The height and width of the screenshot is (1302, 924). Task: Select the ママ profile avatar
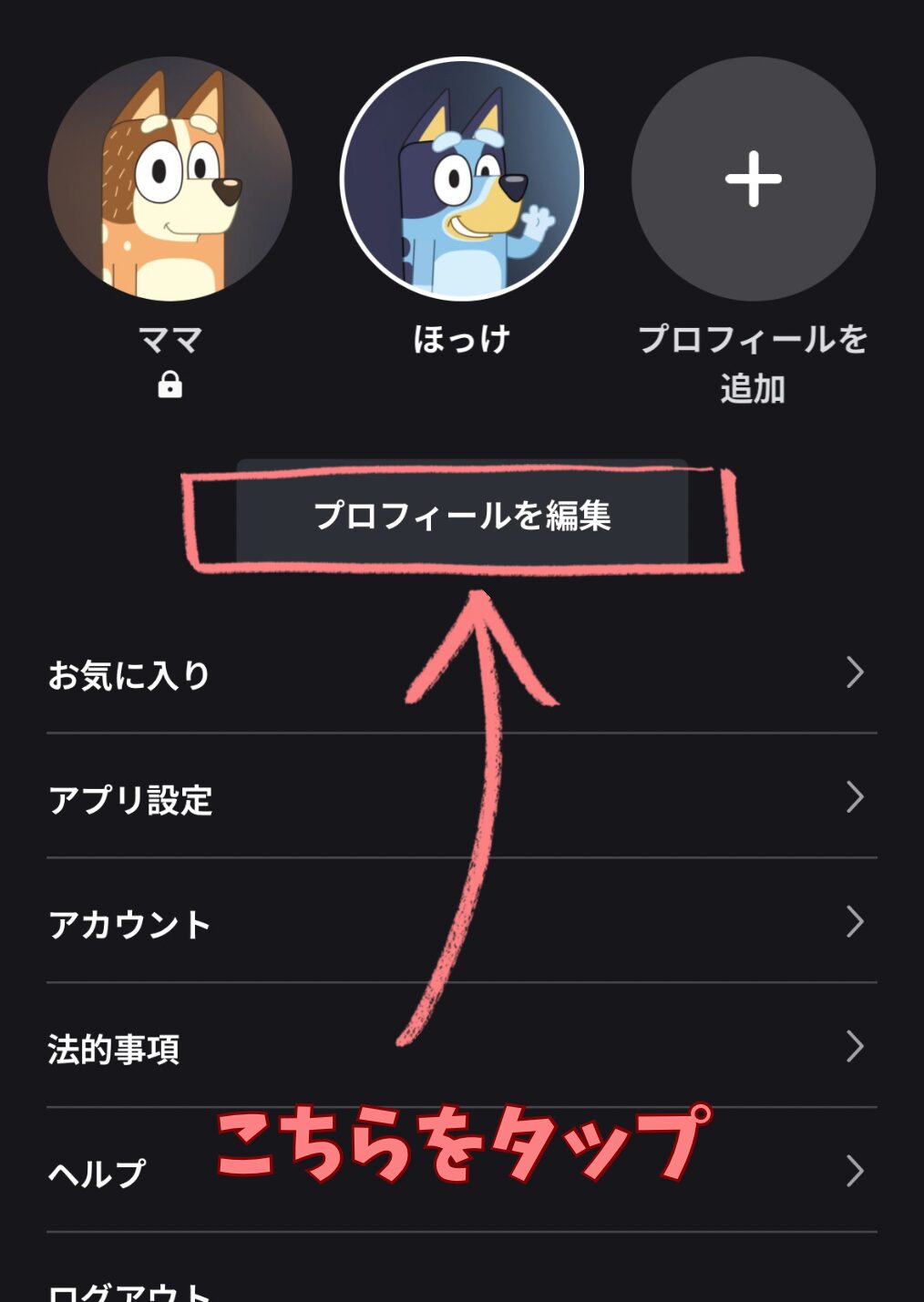pyautogui.click(x=170, y=179)
